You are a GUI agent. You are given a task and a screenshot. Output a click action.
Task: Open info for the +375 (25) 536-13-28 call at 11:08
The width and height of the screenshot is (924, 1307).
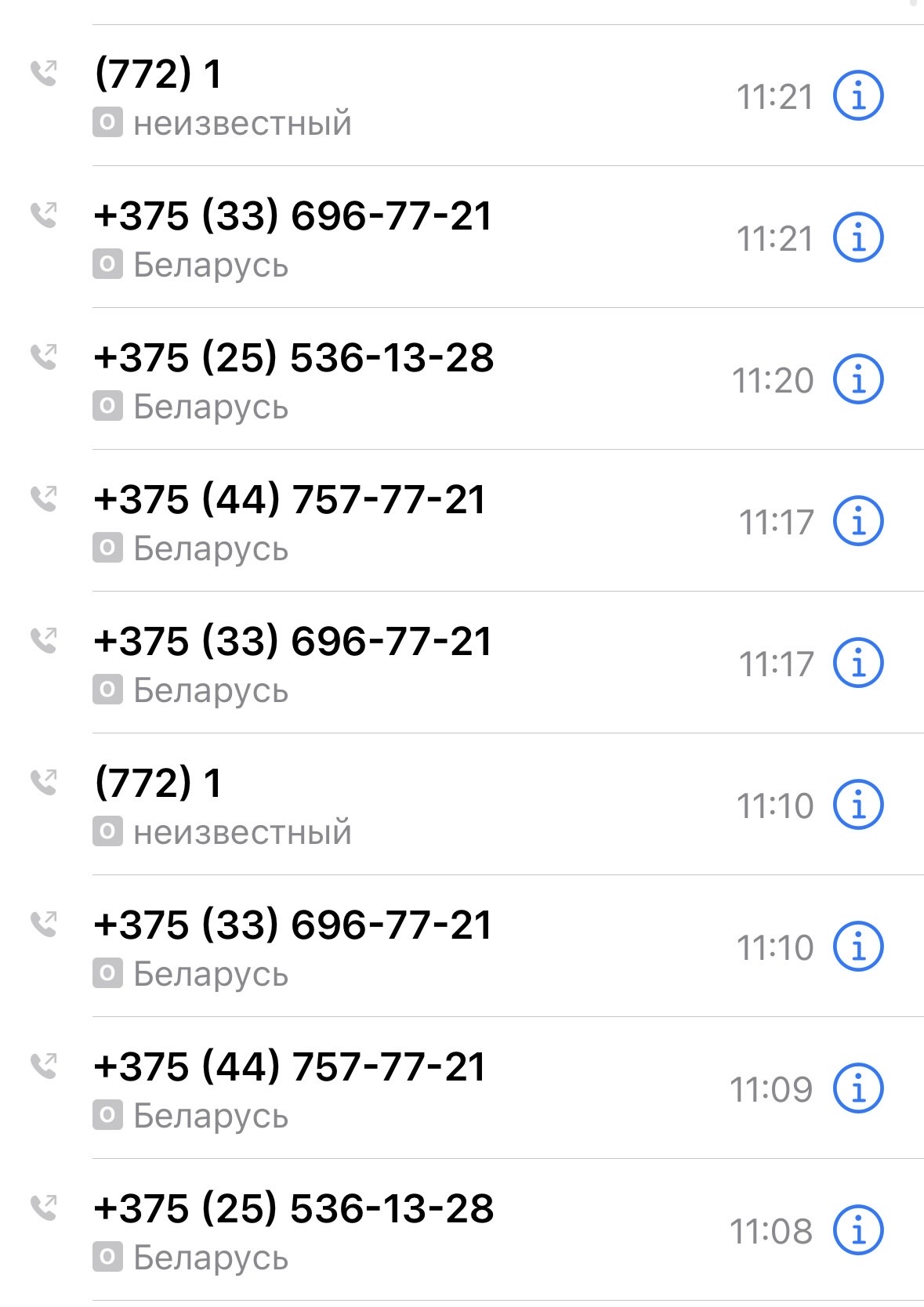click(857, 1231)
